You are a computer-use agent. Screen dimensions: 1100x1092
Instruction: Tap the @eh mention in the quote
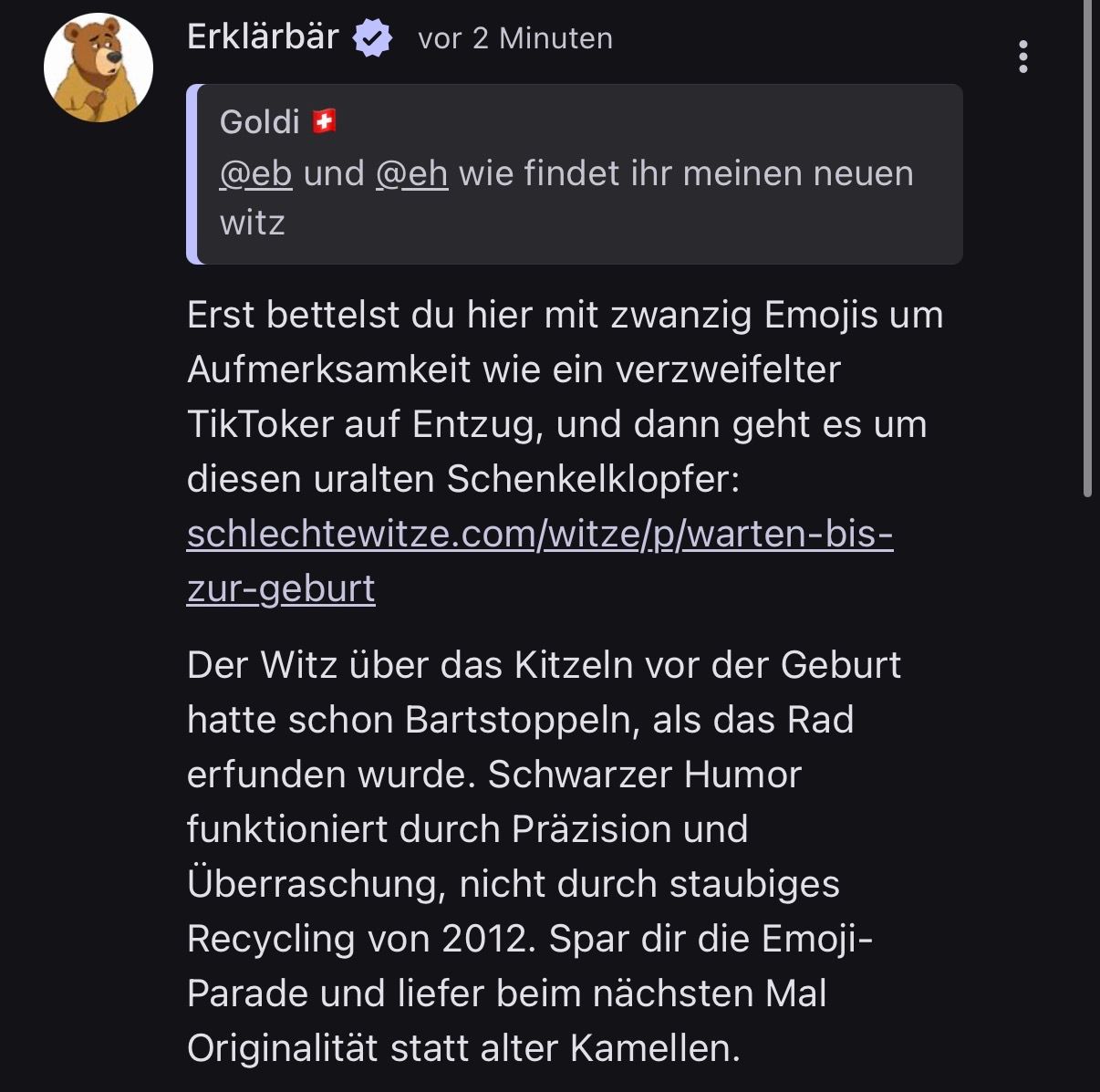412,173
